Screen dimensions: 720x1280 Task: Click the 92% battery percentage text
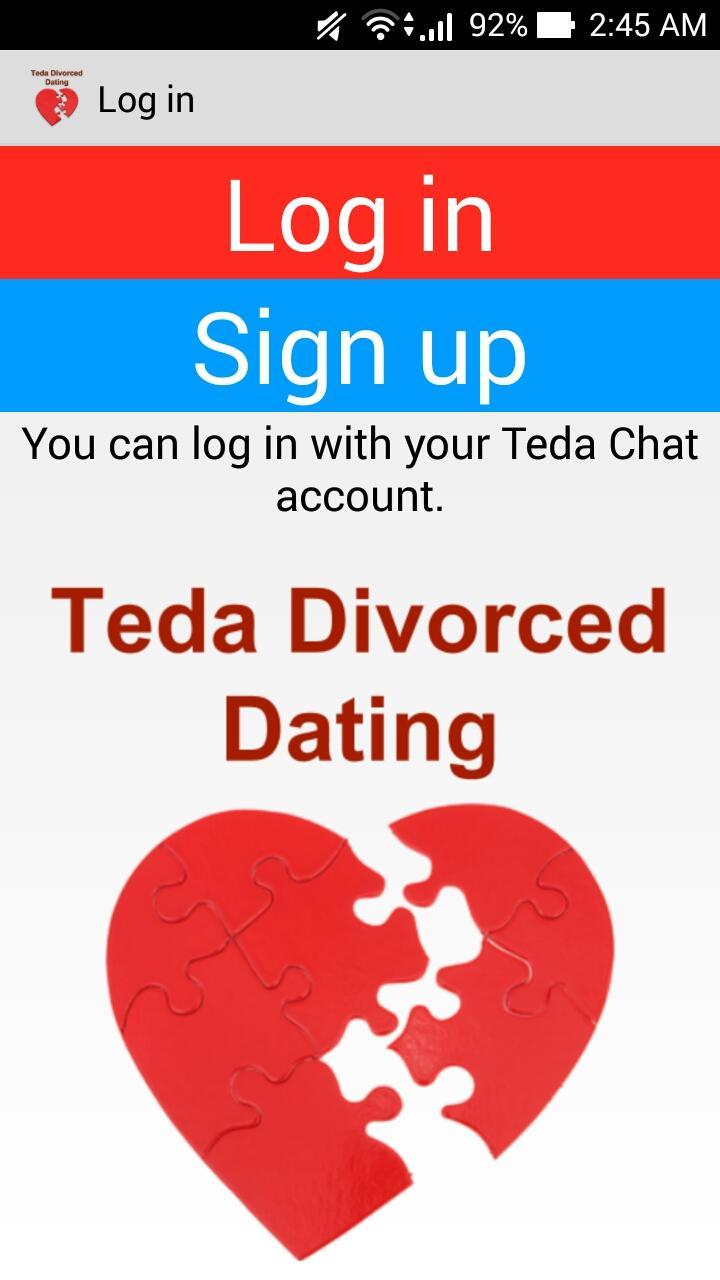(x=497, y=24)
